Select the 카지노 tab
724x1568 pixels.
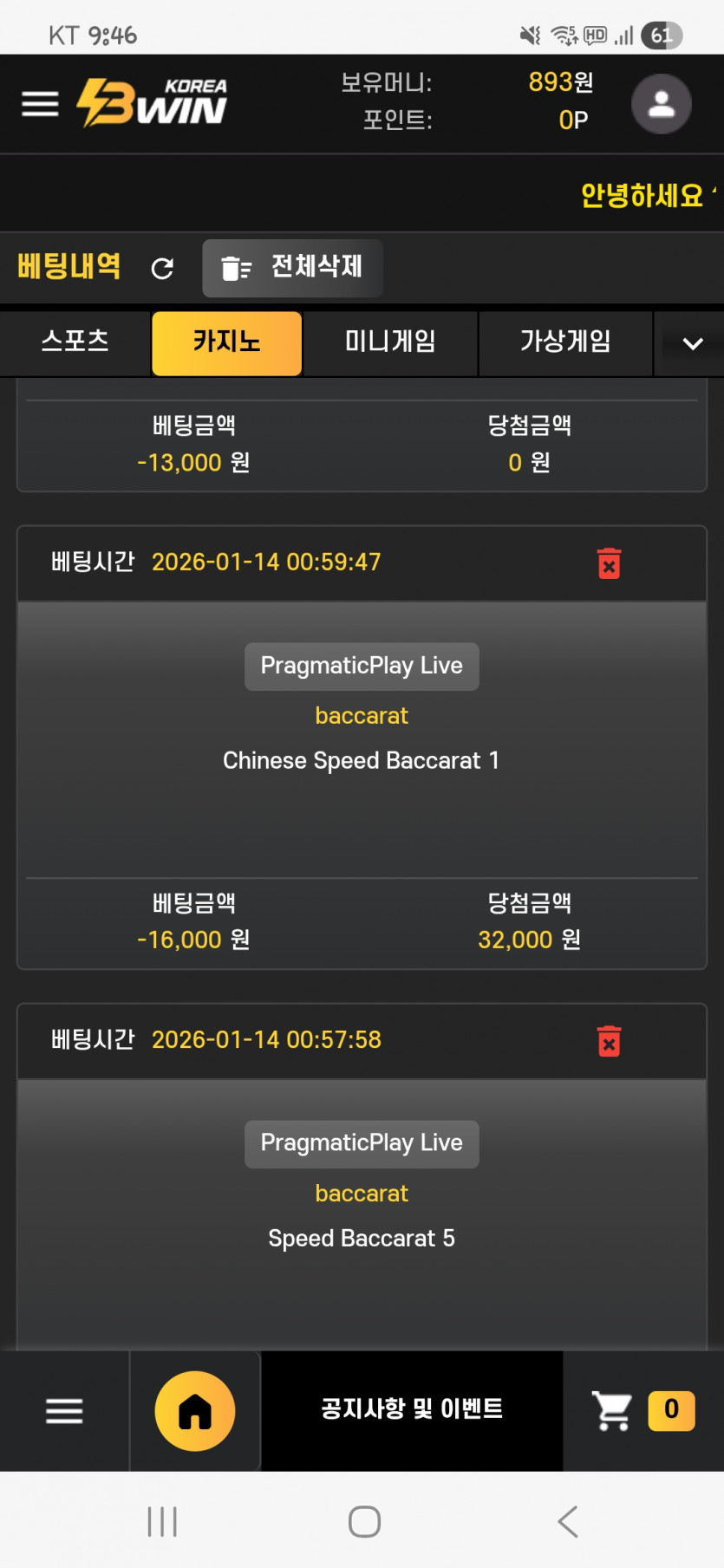[226, 342]
